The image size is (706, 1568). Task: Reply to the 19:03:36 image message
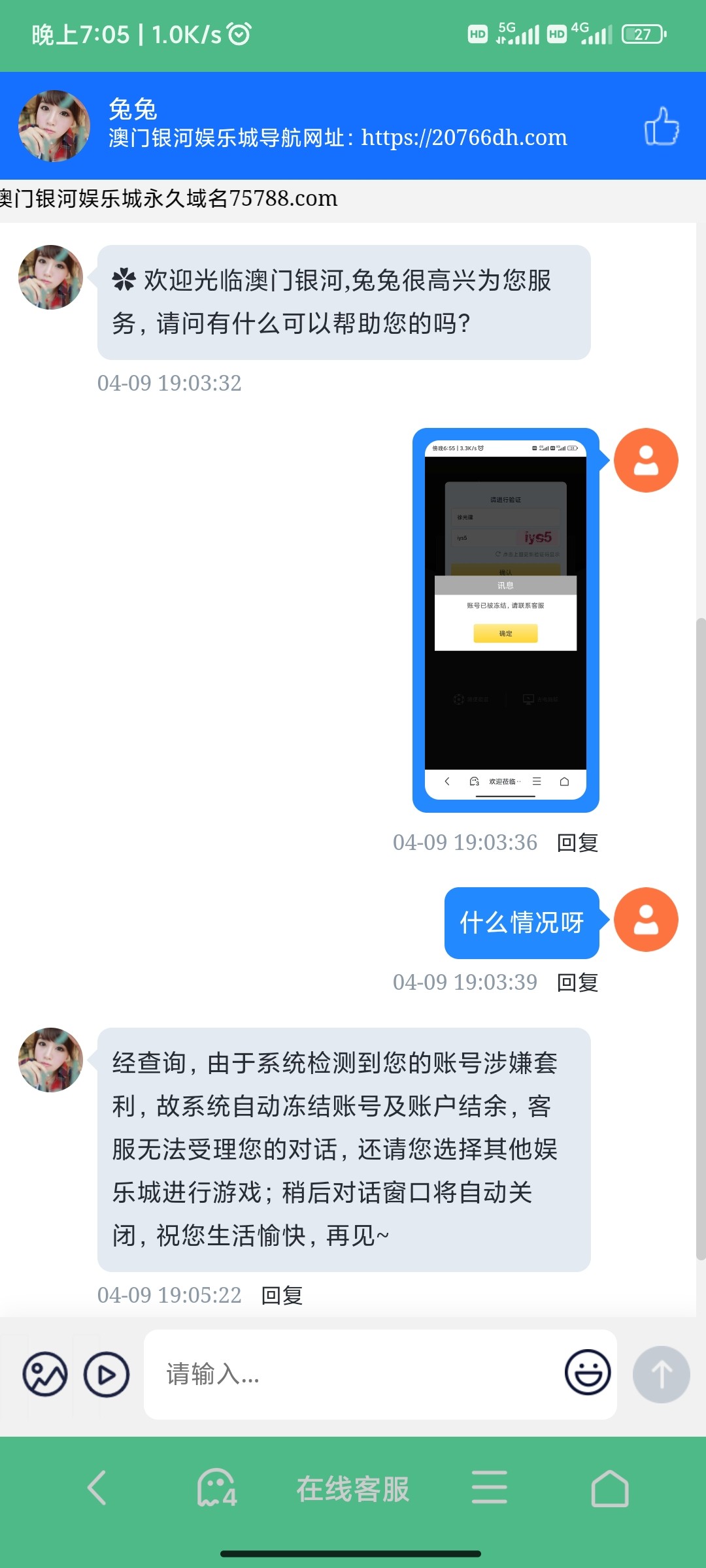pyautogui.click(x=577, y=843)
